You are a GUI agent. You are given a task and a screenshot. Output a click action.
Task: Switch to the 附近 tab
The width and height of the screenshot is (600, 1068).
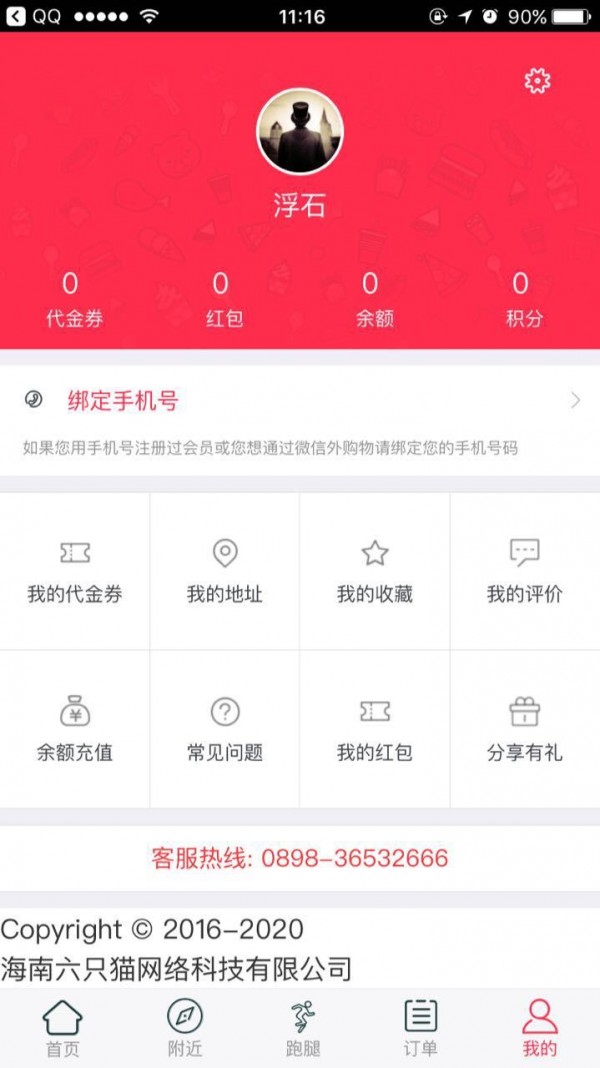(x=184, y=1028)
